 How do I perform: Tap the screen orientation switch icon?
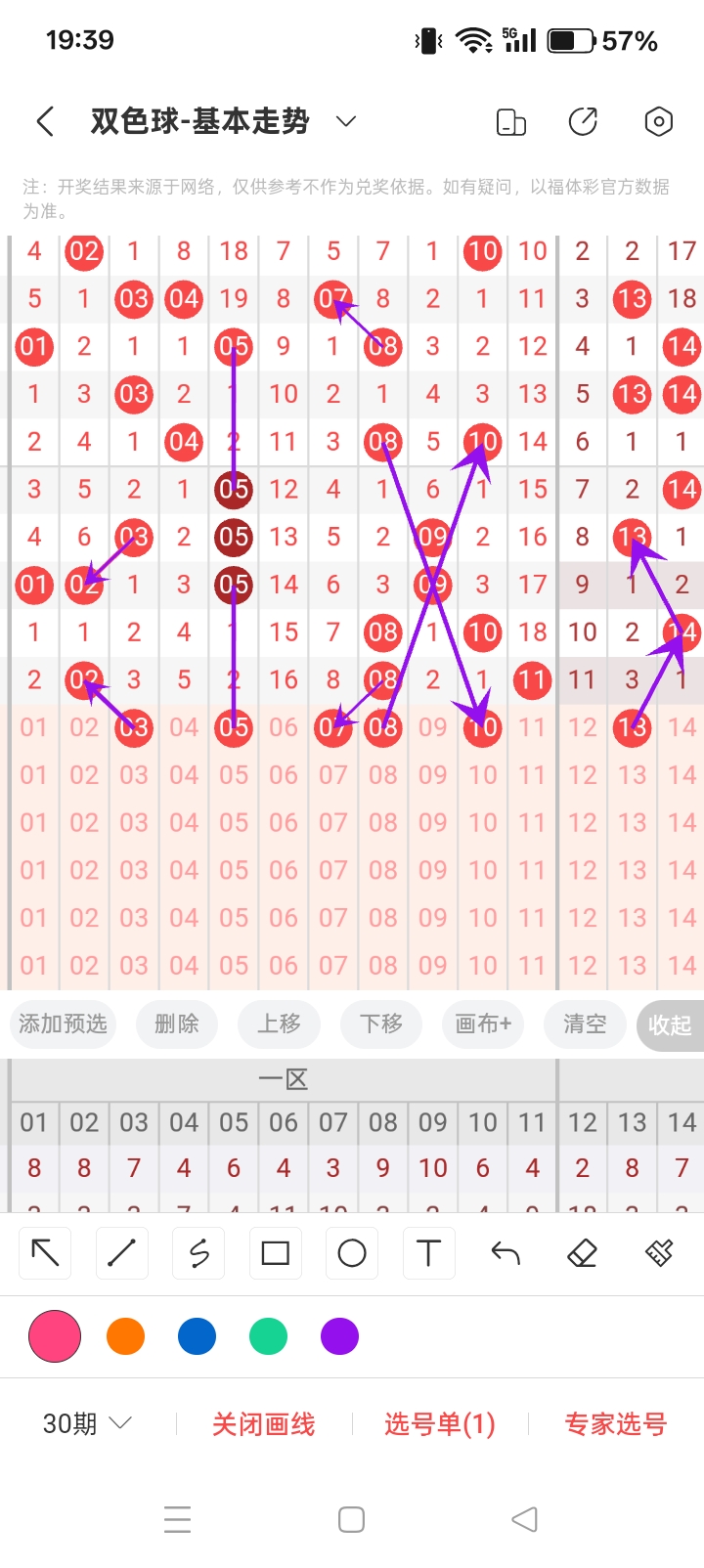pos(510,122)
